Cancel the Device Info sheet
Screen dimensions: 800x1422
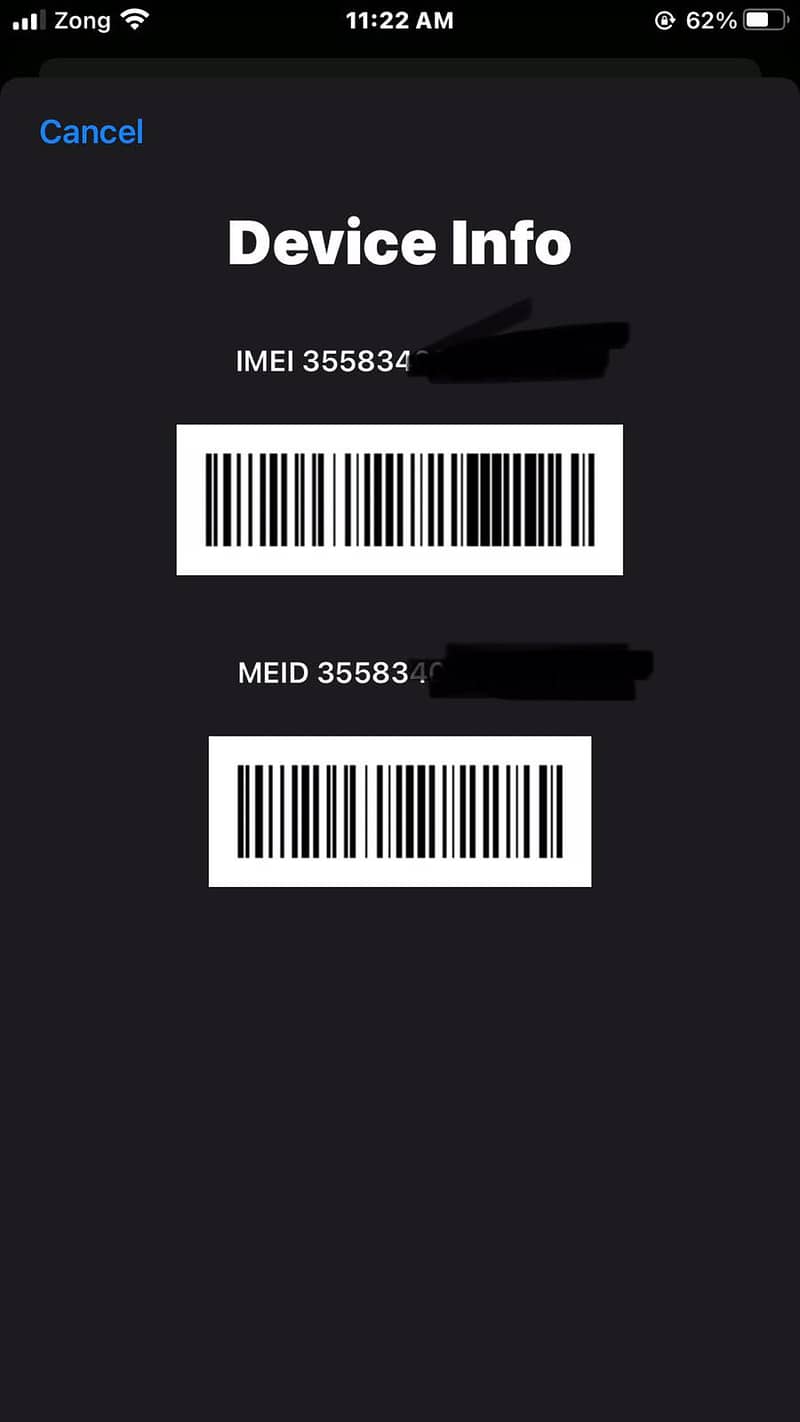[x=91, y=132]
